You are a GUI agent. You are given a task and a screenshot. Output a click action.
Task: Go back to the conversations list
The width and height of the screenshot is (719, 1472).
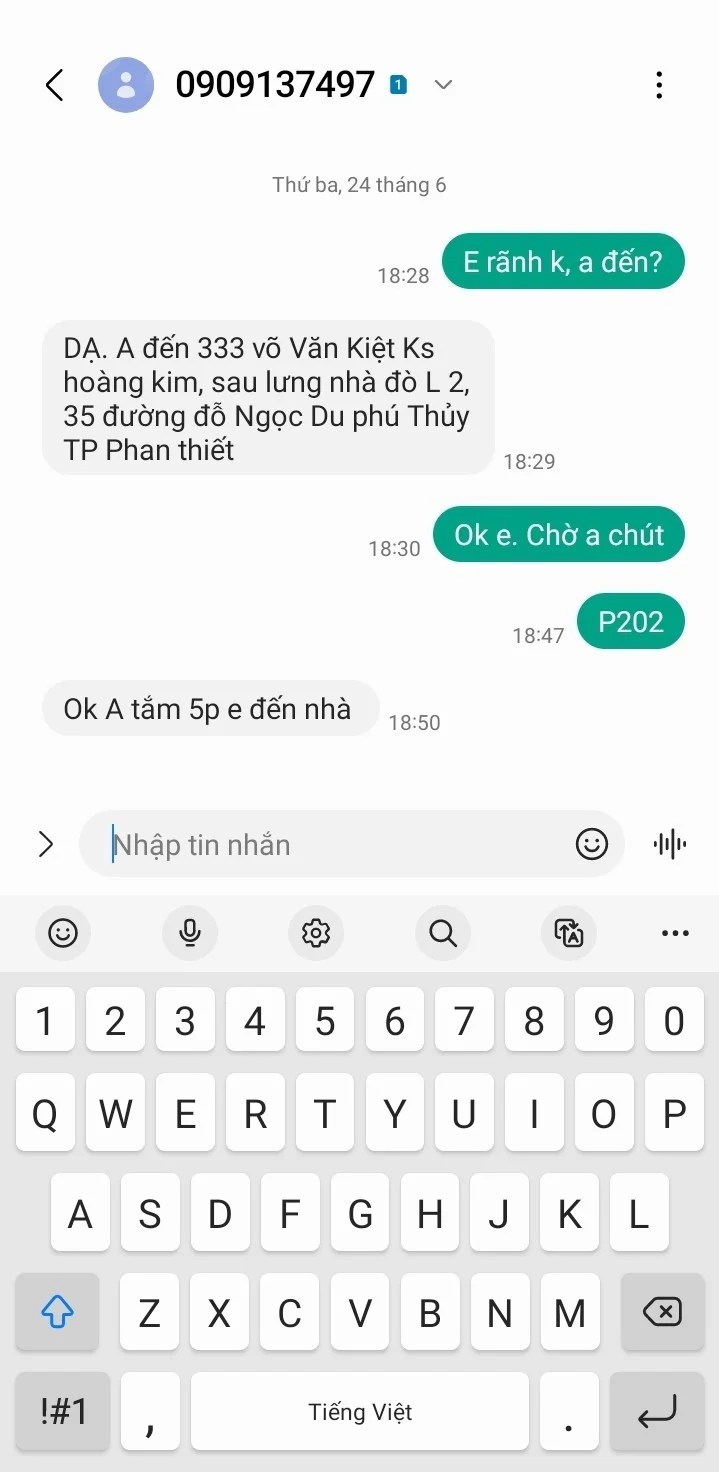tap(55, 85)
